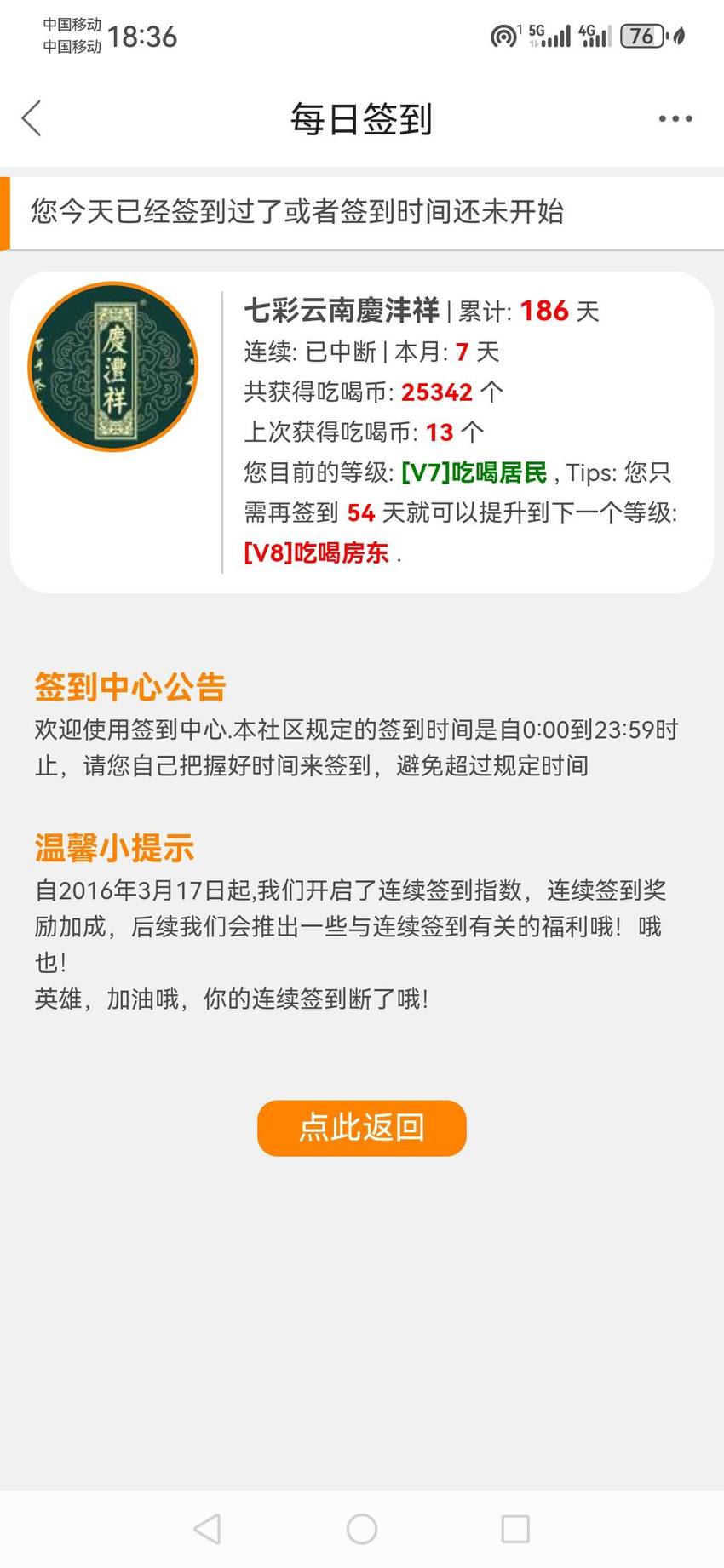Tap the orange 点此返回 button
This screenshot has height=1568, width=724.
point(361,1127)
